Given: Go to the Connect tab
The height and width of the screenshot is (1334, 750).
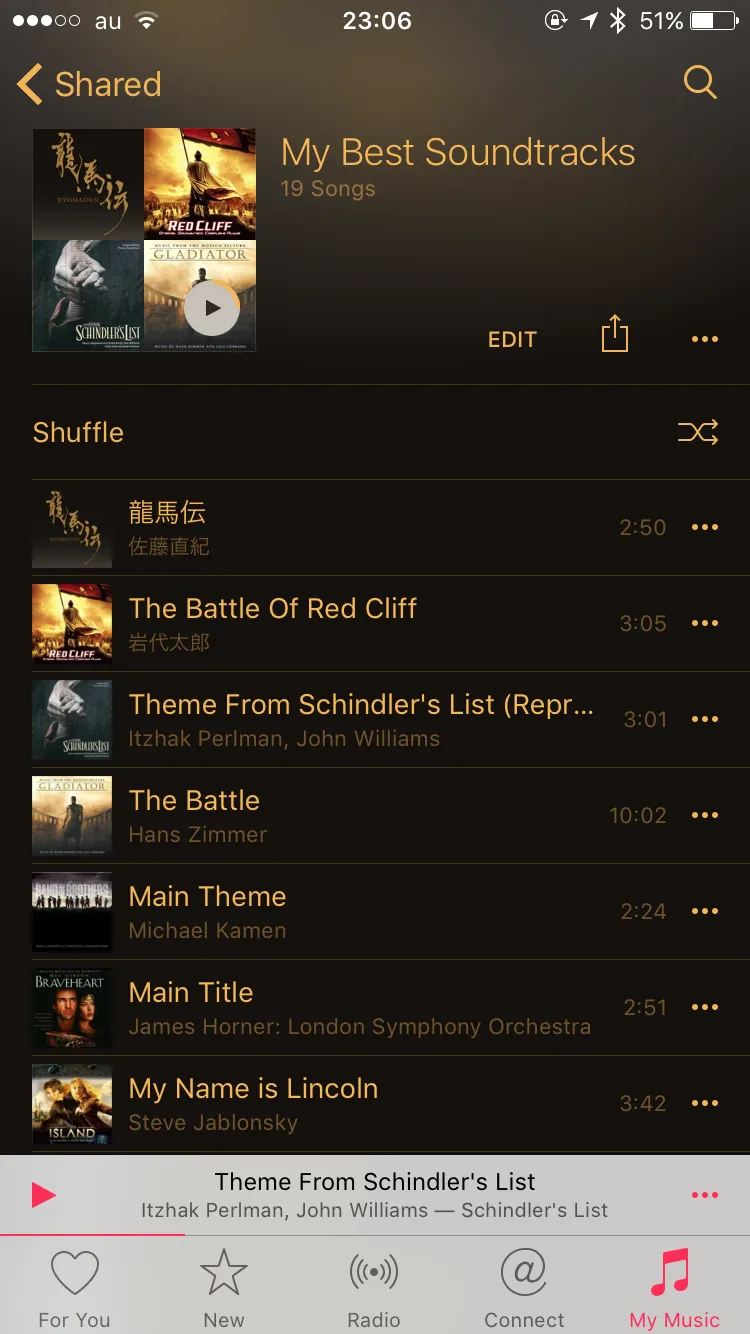Looking at the screenshot, I should pos(524,1289).
